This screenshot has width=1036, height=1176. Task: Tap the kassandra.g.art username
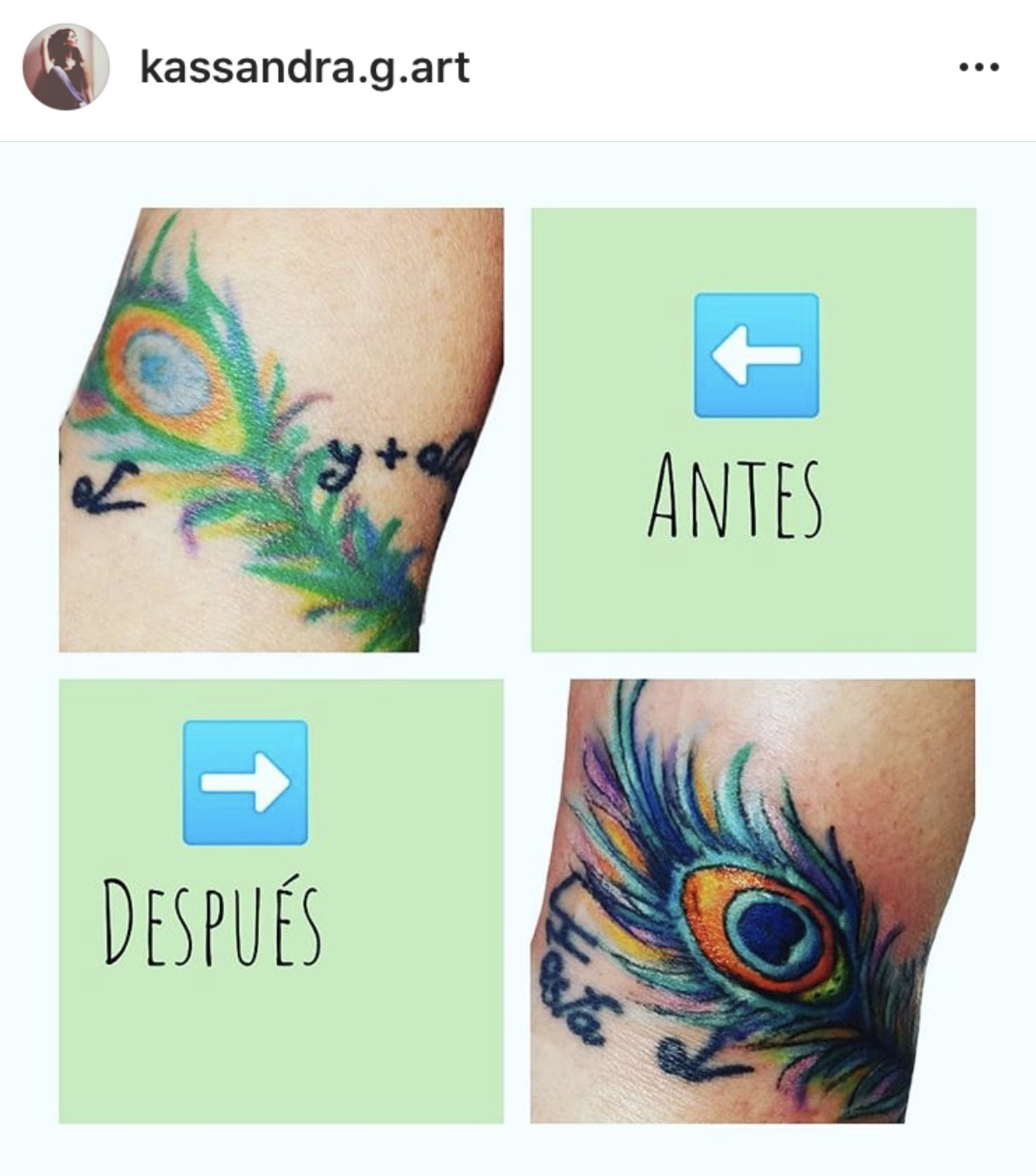304,67
